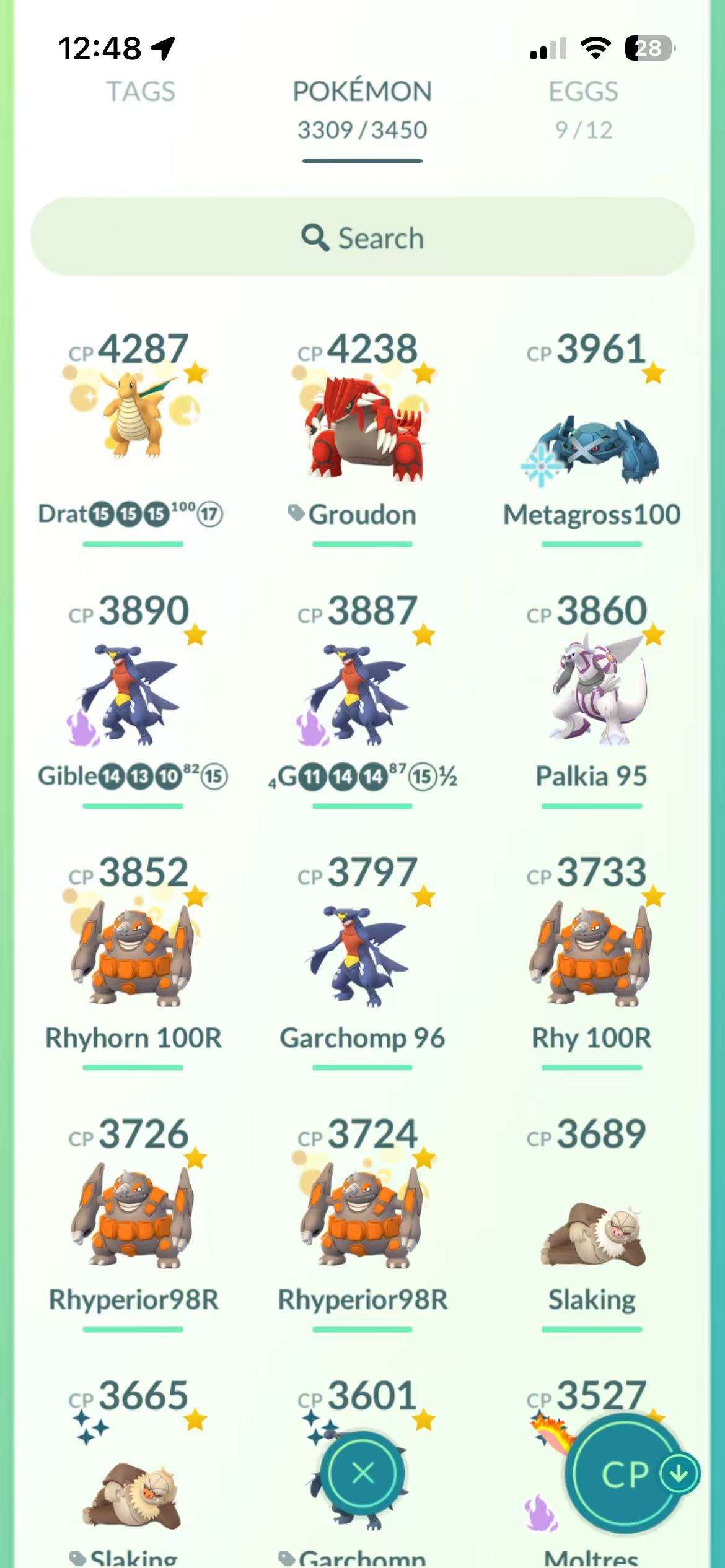Open Palkia 95 with CP 3860
The image size is (725, 1568).
pos(591,687)
